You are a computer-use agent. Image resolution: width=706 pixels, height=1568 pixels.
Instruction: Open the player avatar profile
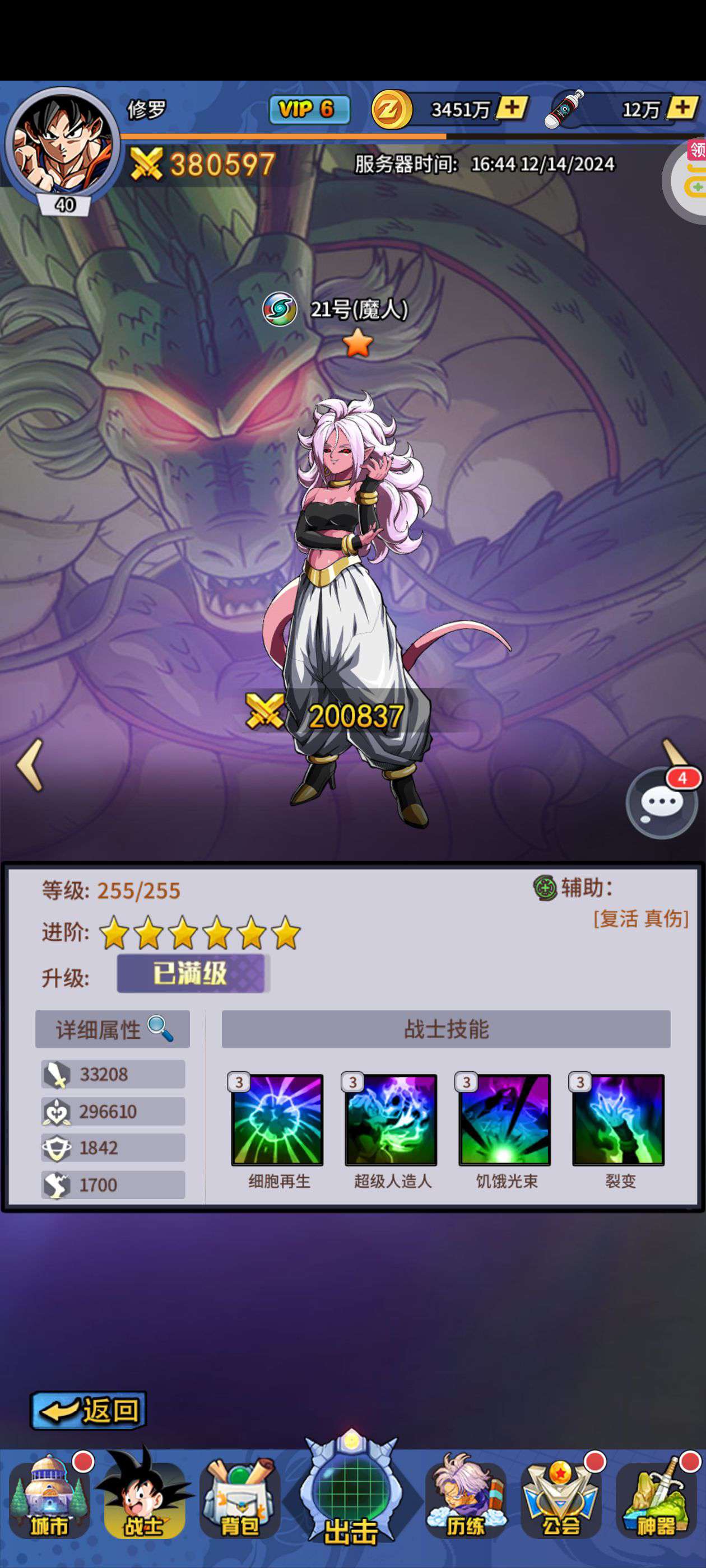[x=62, y=145]
